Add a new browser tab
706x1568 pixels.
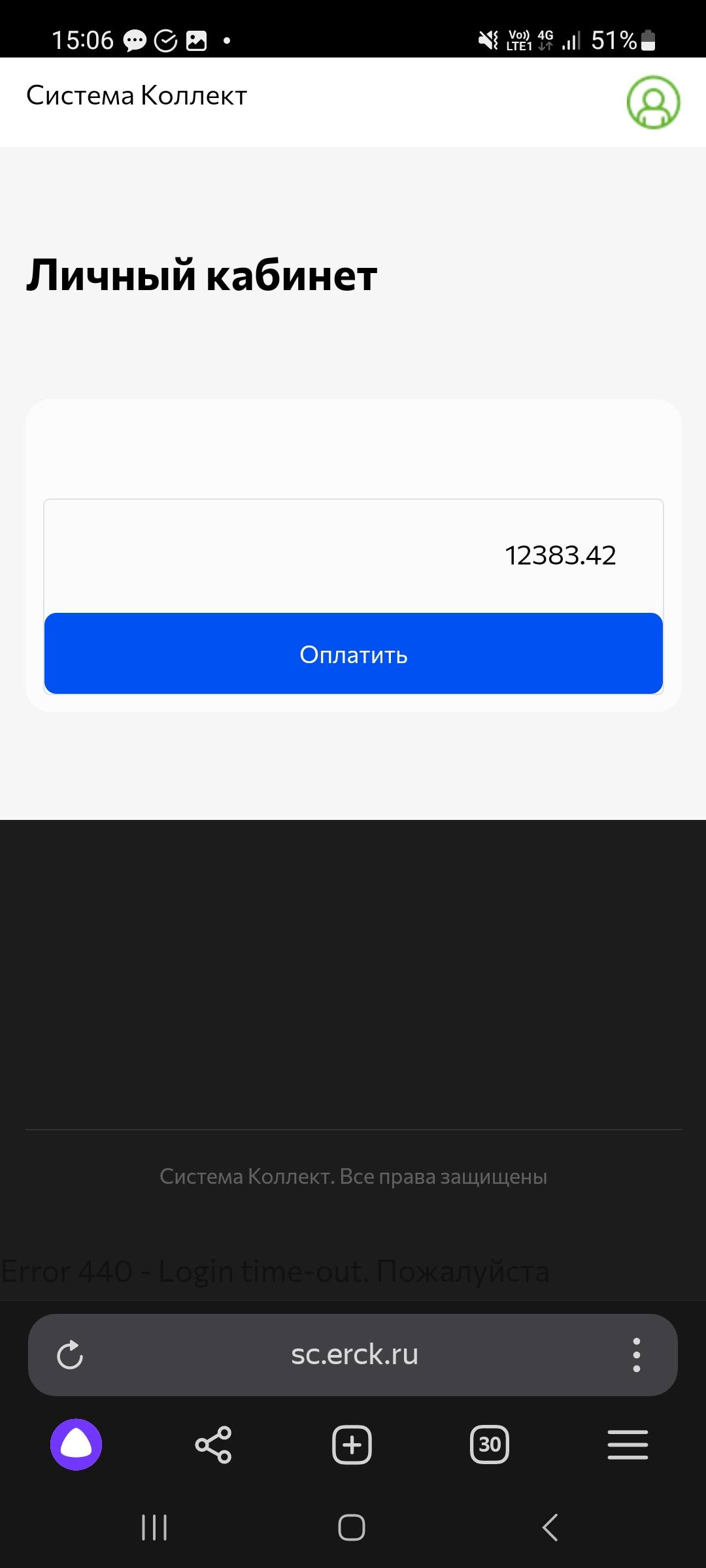352,1445
